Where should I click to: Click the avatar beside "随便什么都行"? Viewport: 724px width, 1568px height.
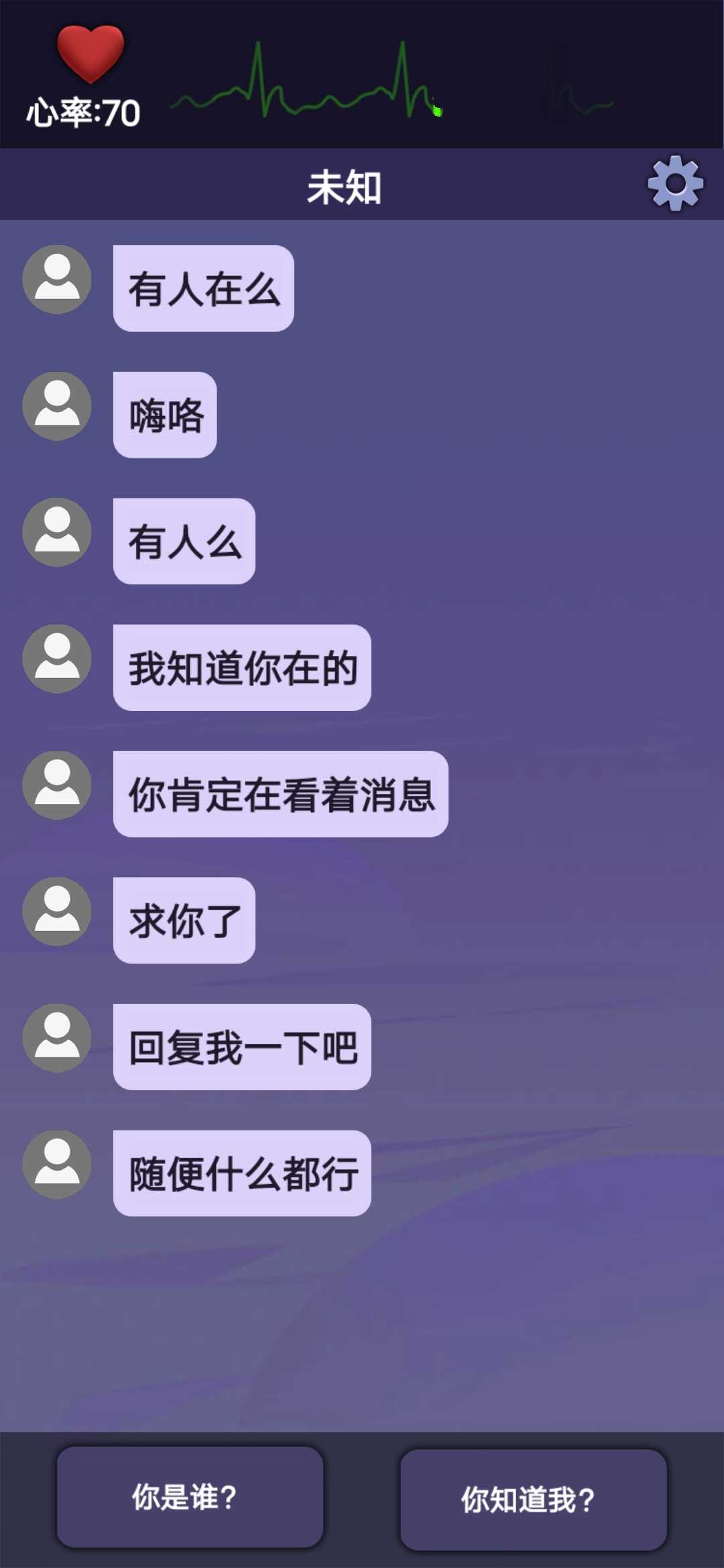(x=57, y=1164)
